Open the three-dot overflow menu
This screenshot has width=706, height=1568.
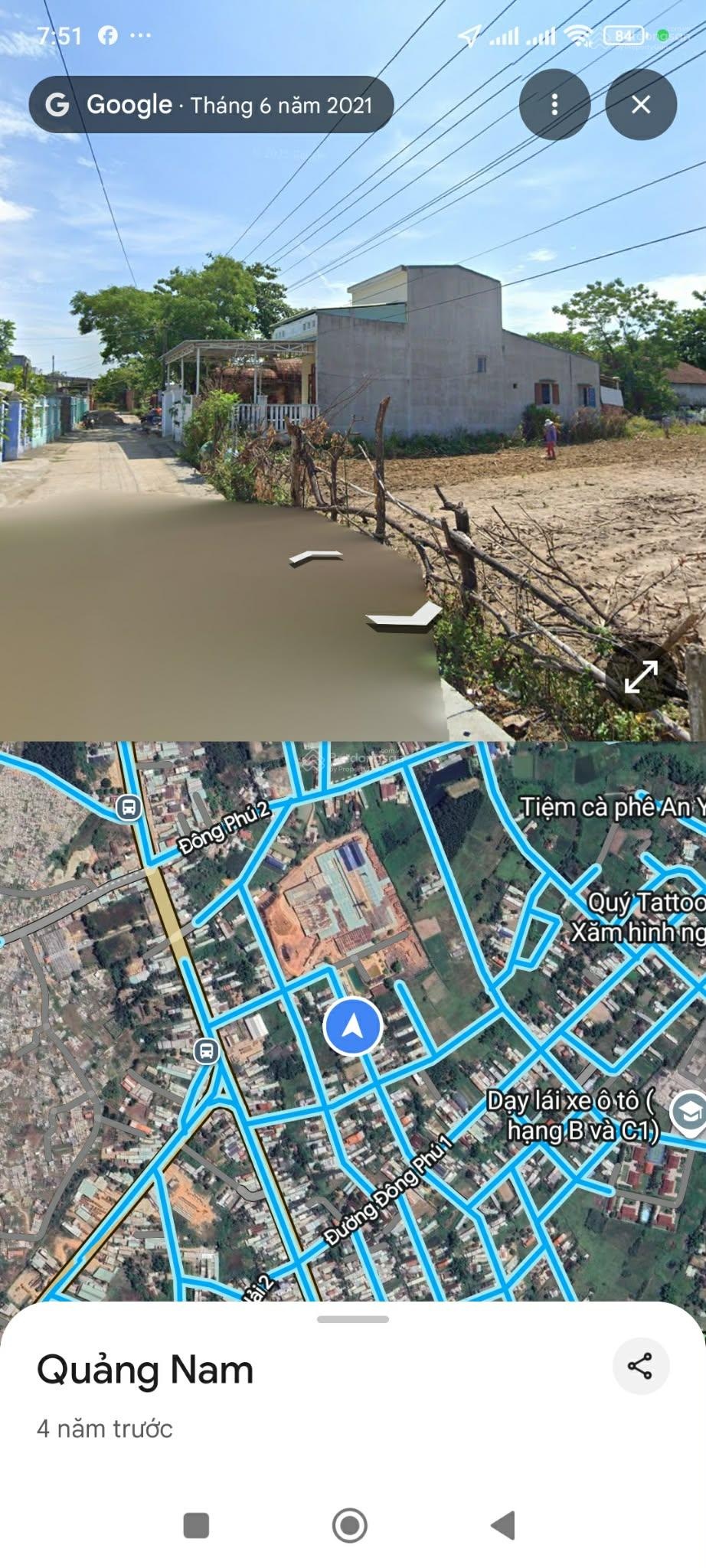point(554,105)
